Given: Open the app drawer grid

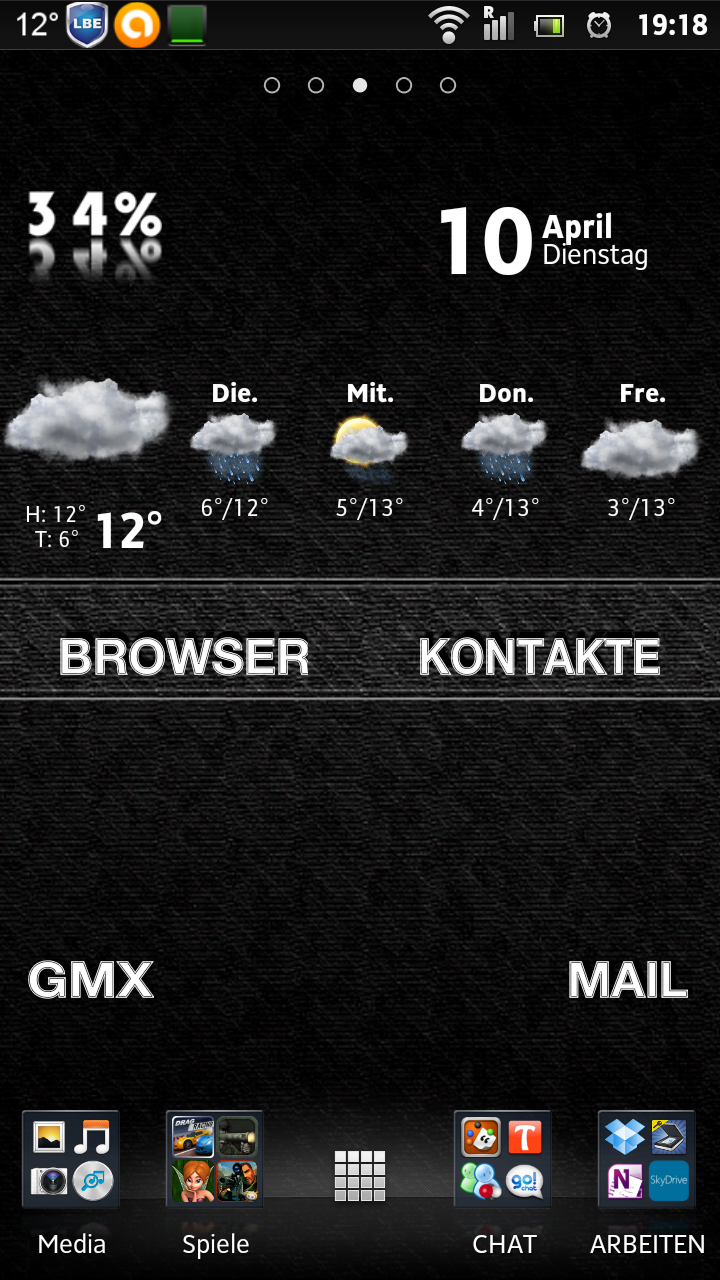Looking at the screenshot, I should point(360,1175).
